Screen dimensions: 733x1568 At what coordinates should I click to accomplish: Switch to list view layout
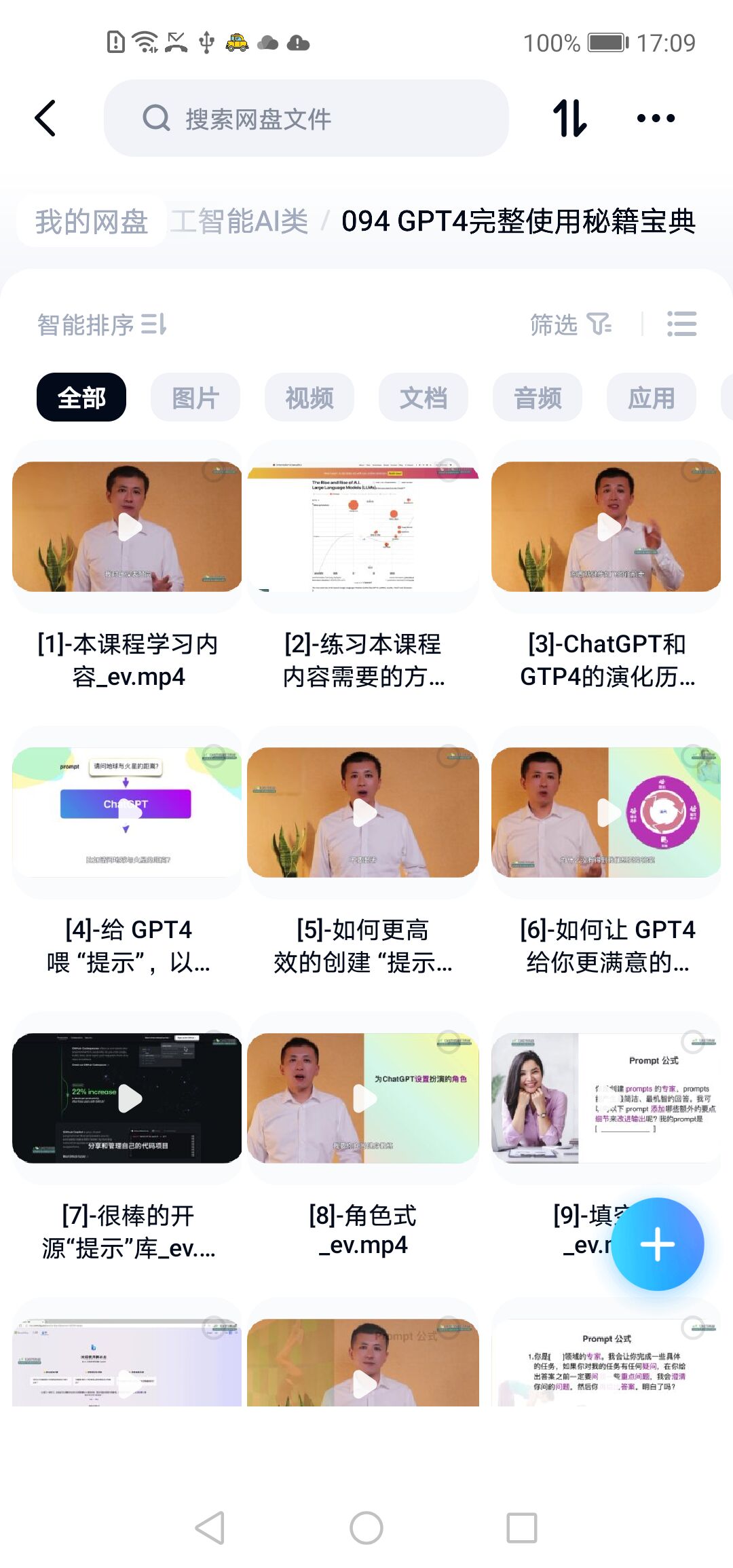(681, 324)
